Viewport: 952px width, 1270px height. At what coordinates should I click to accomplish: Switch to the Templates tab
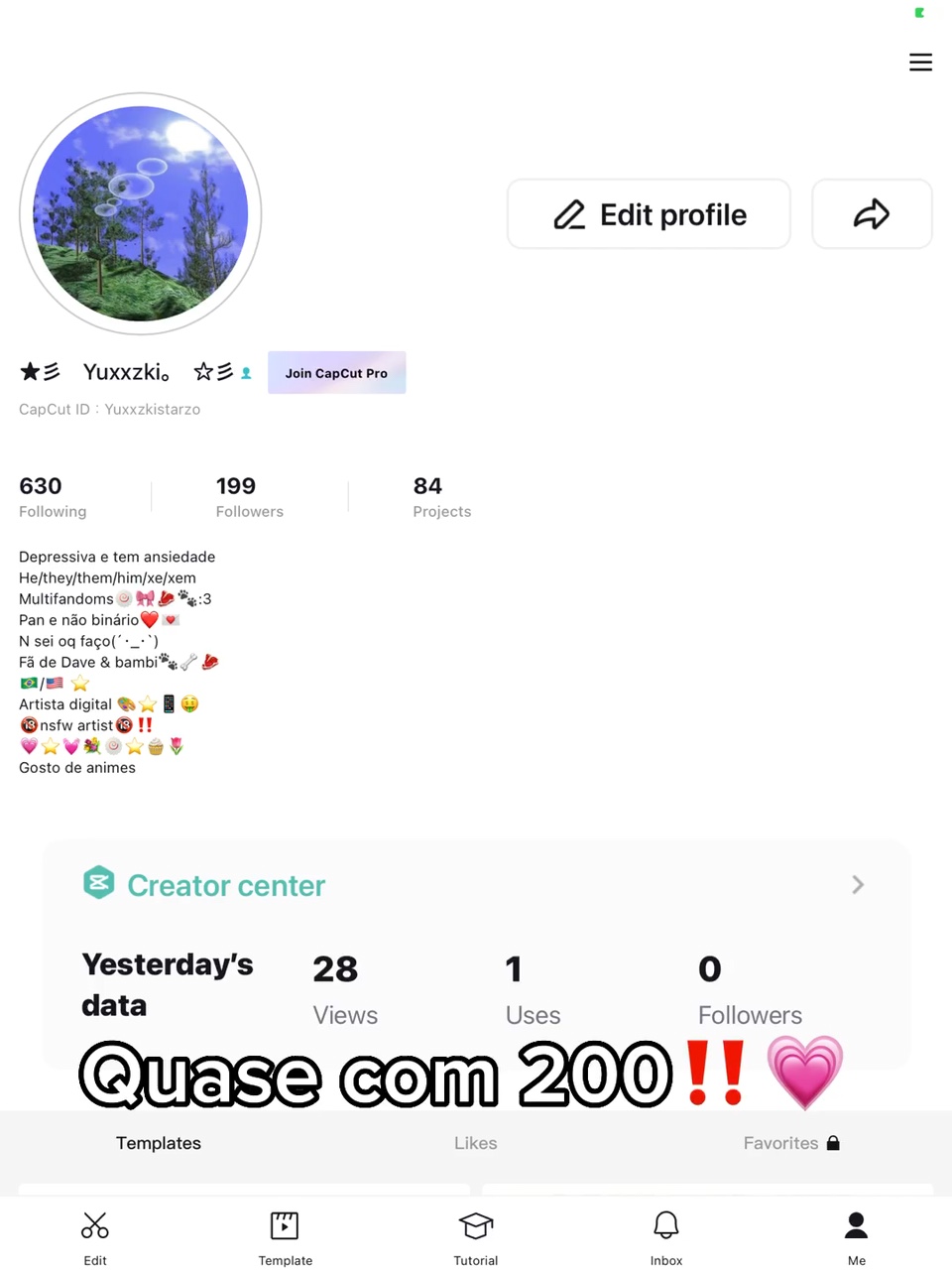click(159, 1143)
